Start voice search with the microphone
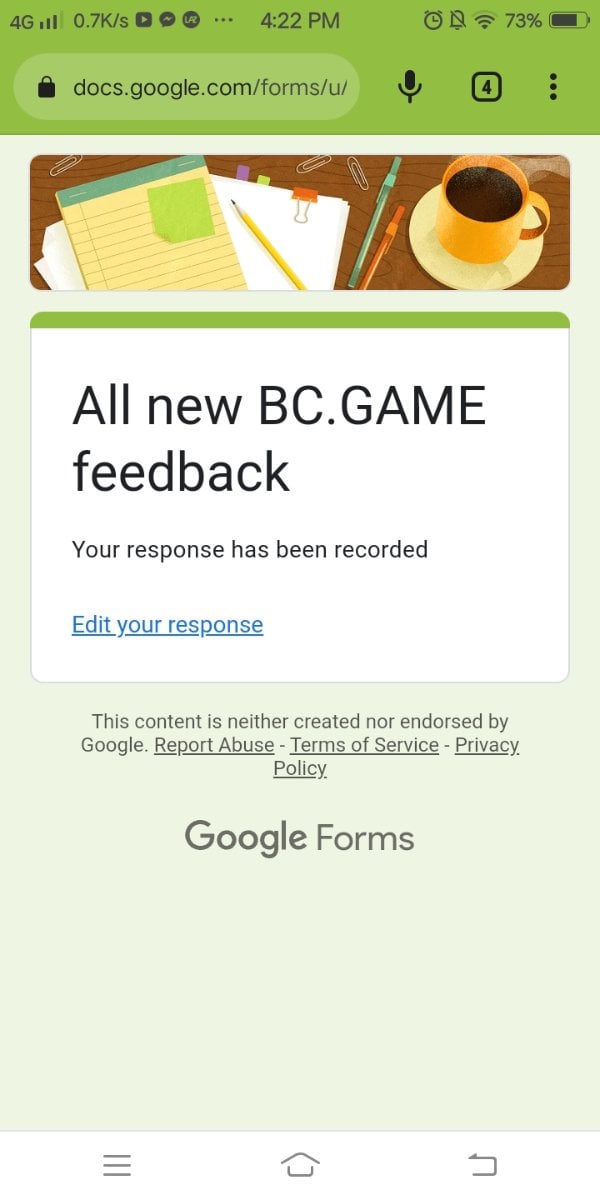600x1200 pixels. (409, 88)
